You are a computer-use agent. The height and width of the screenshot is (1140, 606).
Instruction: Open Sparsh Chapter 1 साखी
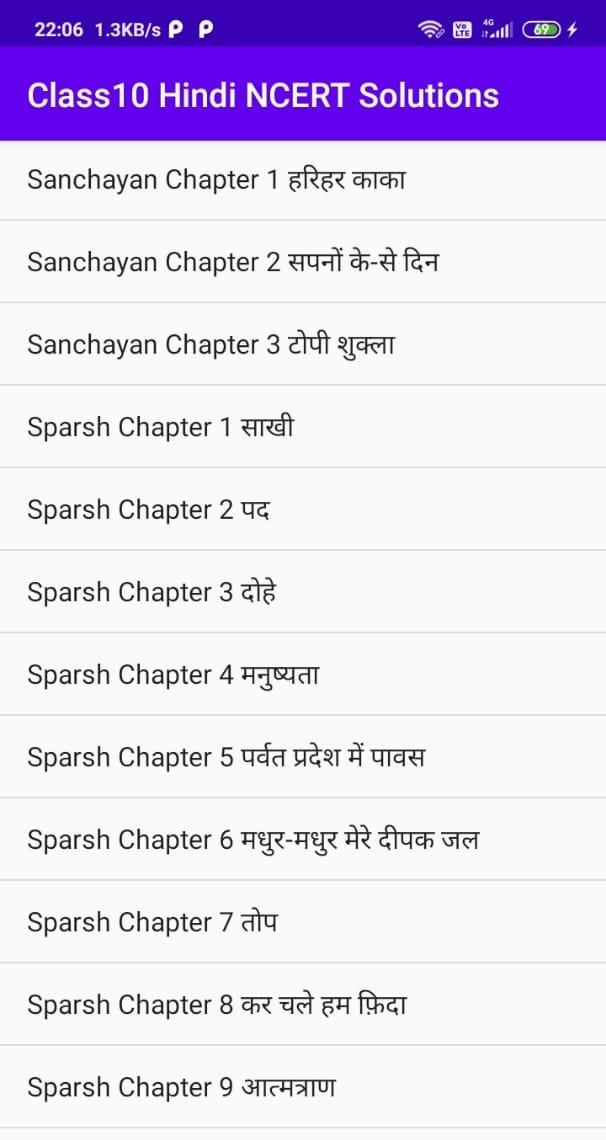tap(303, 427)
